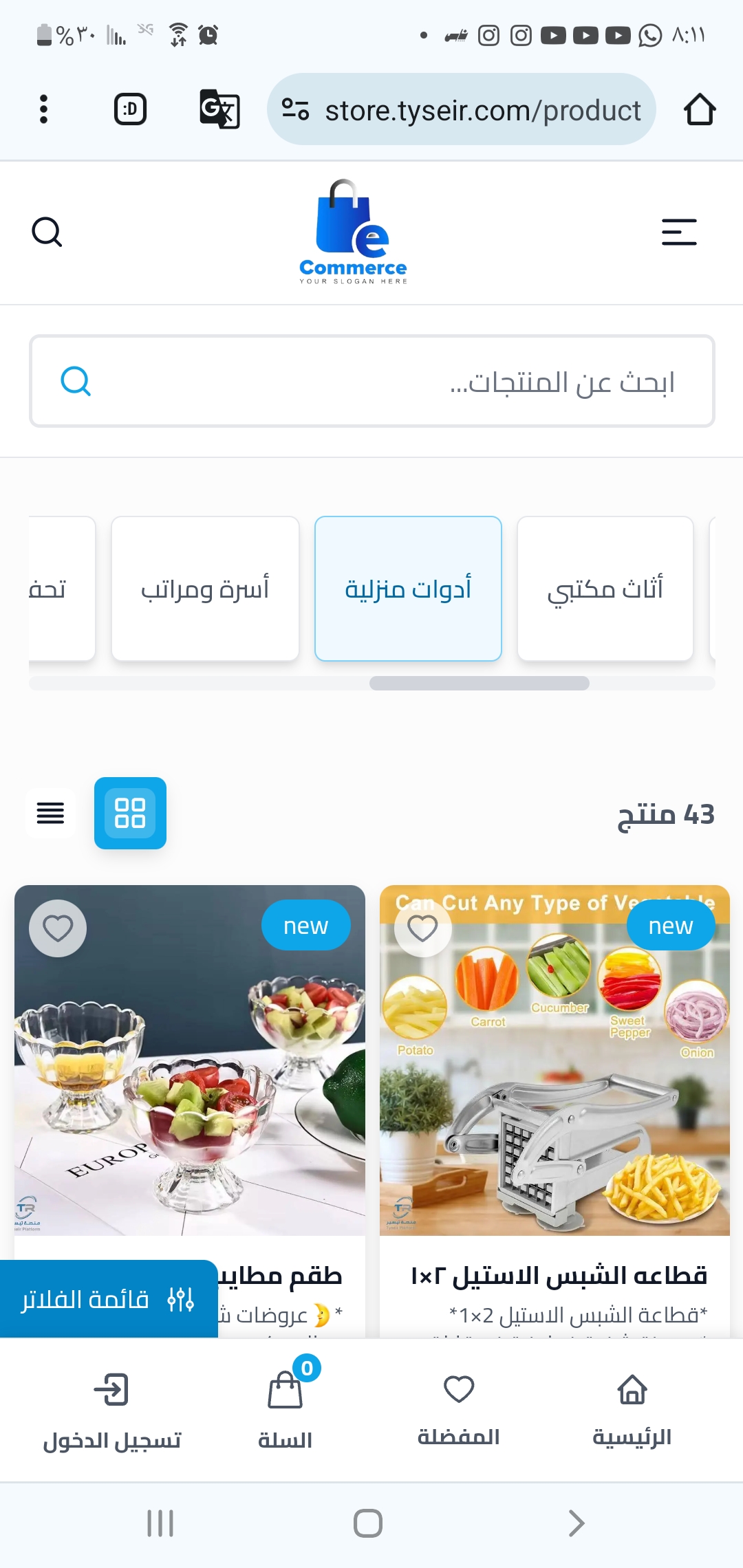Open the browser tab switcher
743x1568 pixels.
(130, 109)
